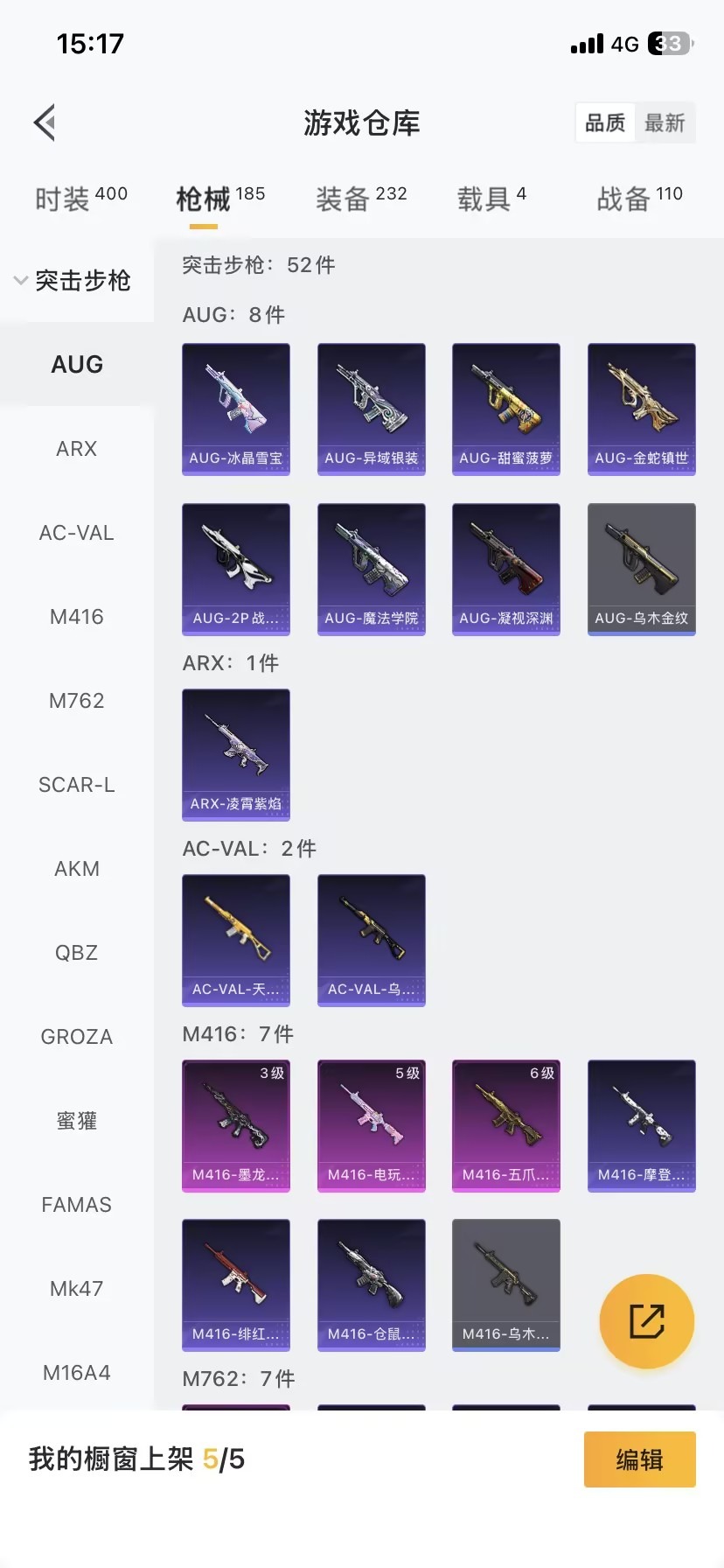Viewport: 724px width, 1568px height.
Task: Jump to M416 in the sidebar
Action: [77, 617]
